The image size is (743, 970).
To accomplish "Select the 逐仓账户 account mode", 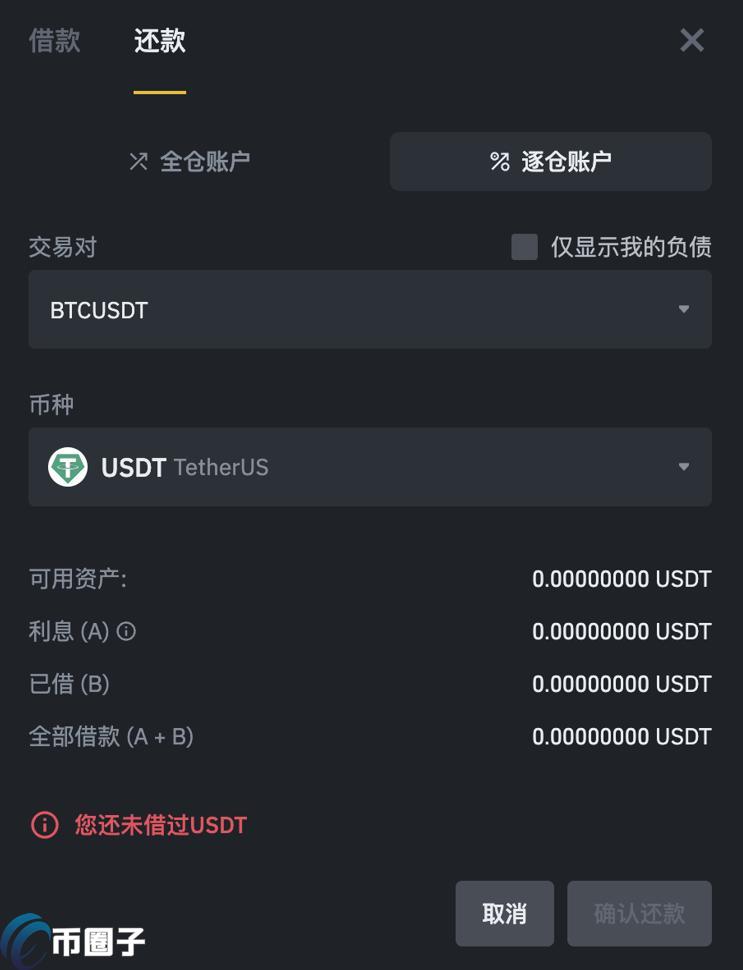I will pos(550,161).
